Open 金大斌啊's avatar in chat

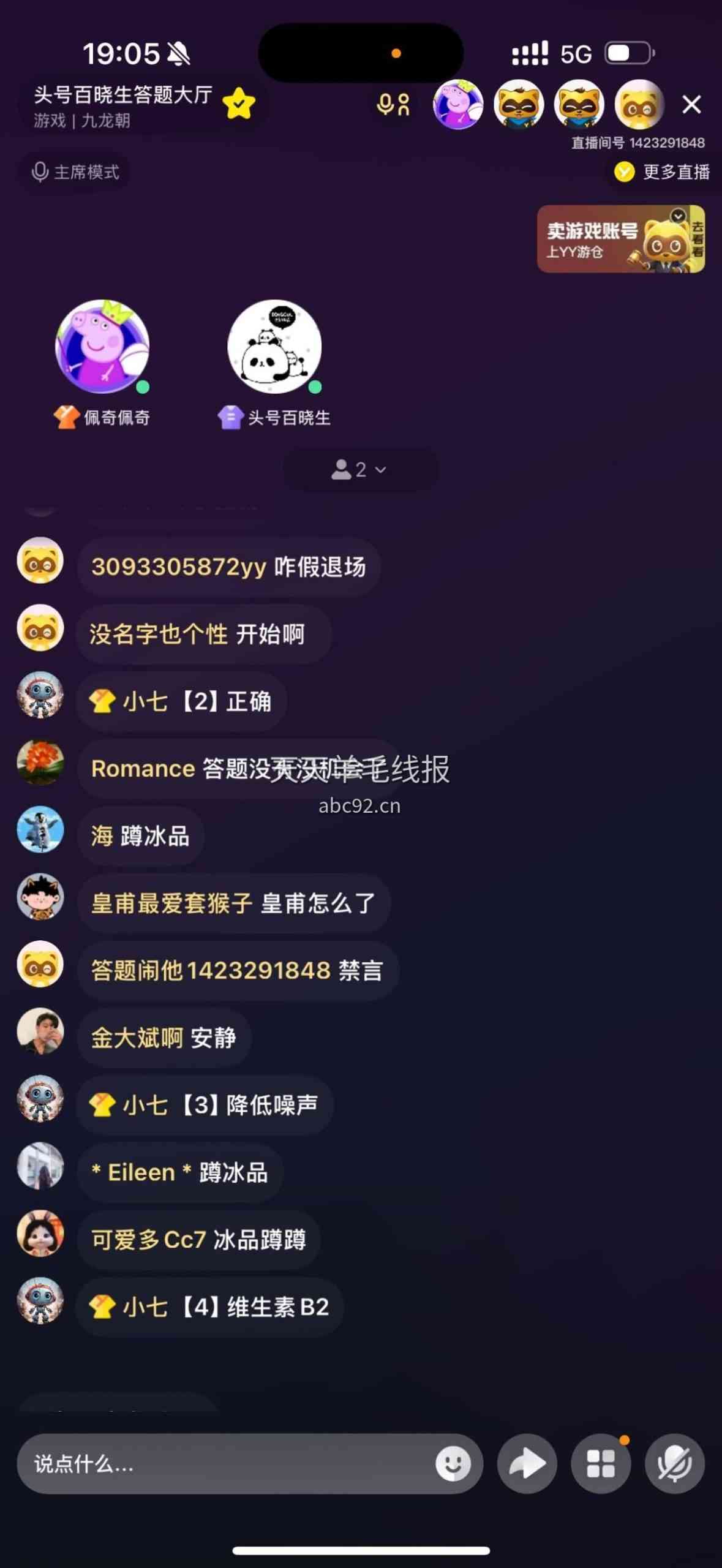point(40,1031)
